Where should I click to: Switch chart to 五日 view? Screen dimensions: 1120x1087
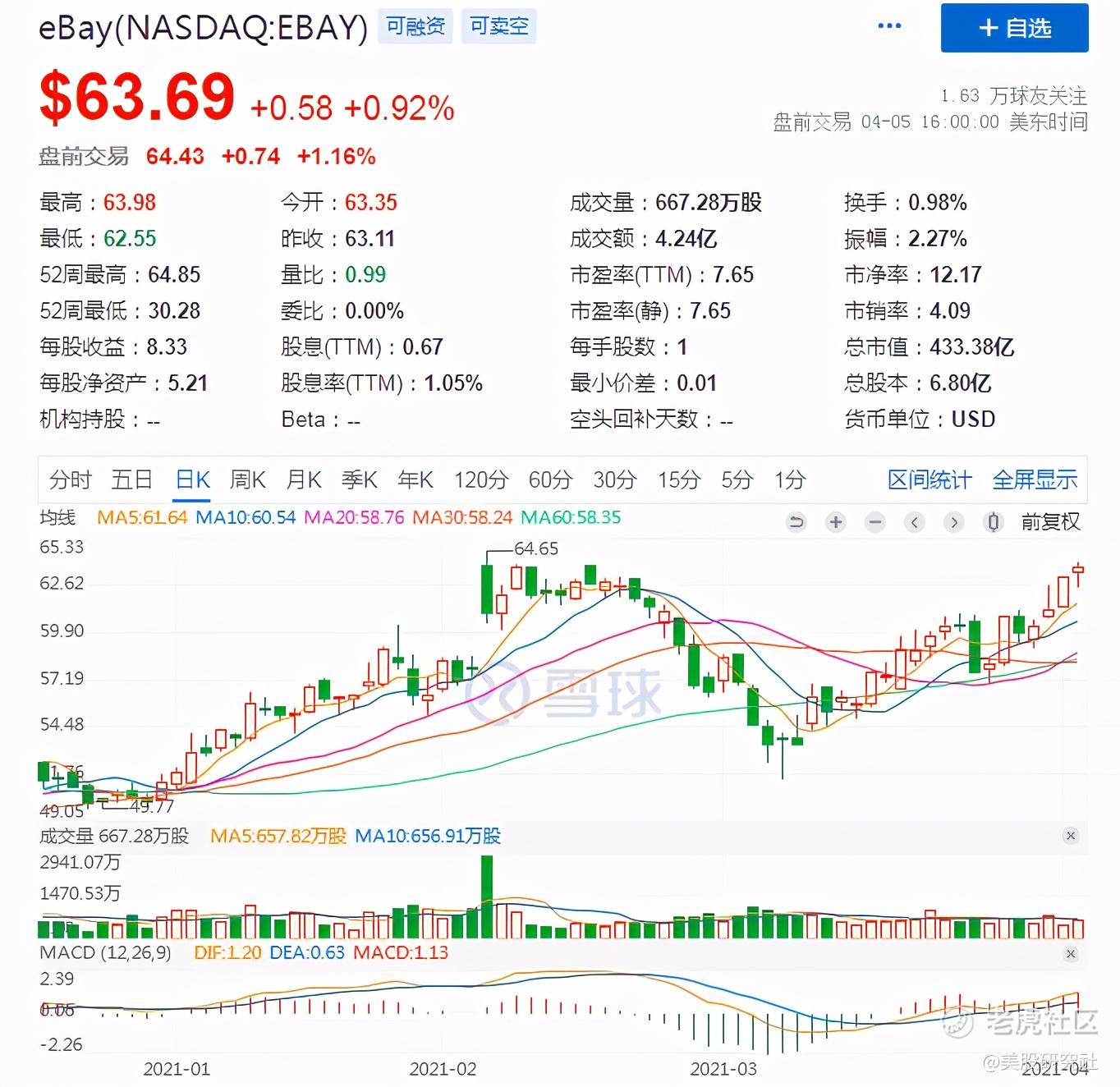click(132, 479)
